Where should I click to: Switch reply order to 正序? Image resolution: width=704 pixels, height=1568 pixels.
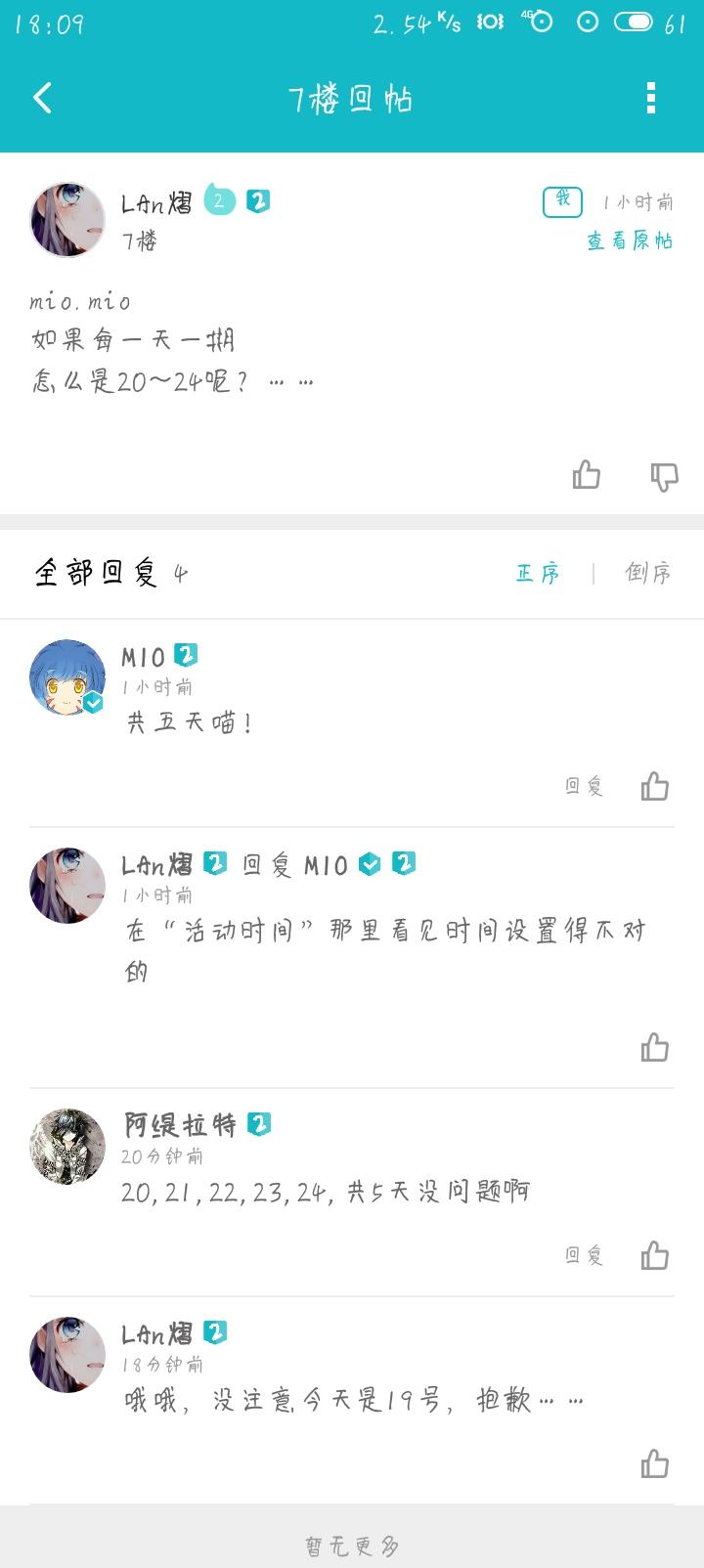(538, 573)
